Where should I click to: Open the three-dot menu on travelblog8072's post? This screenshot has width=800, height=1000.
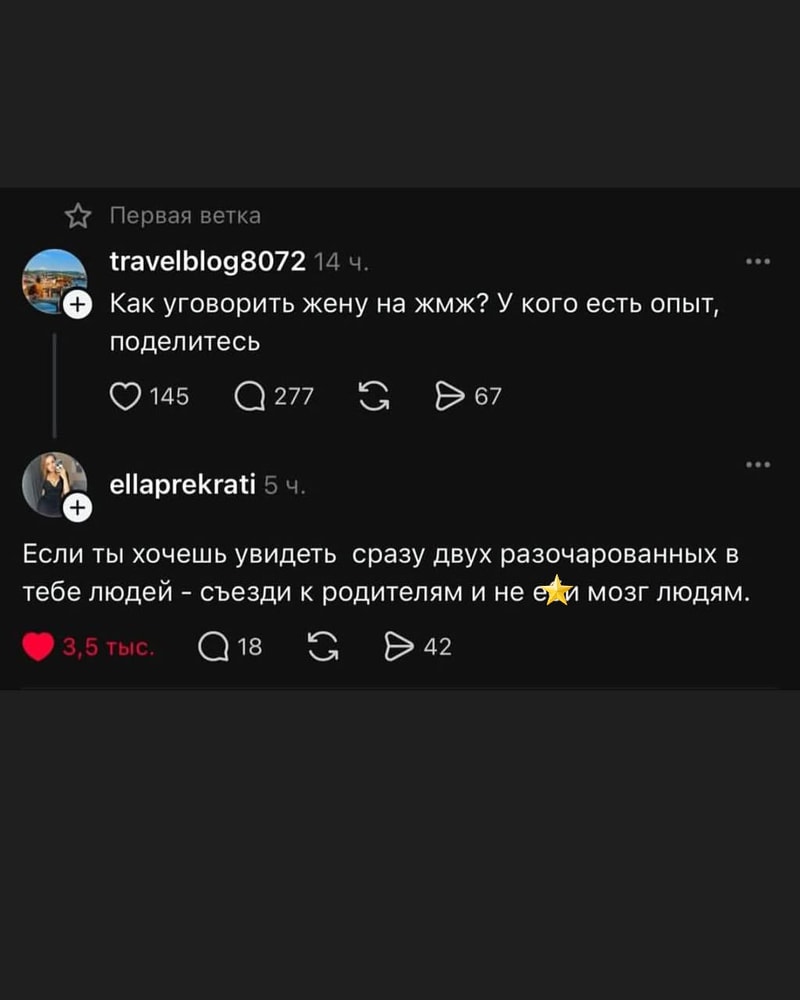[758, 260]
